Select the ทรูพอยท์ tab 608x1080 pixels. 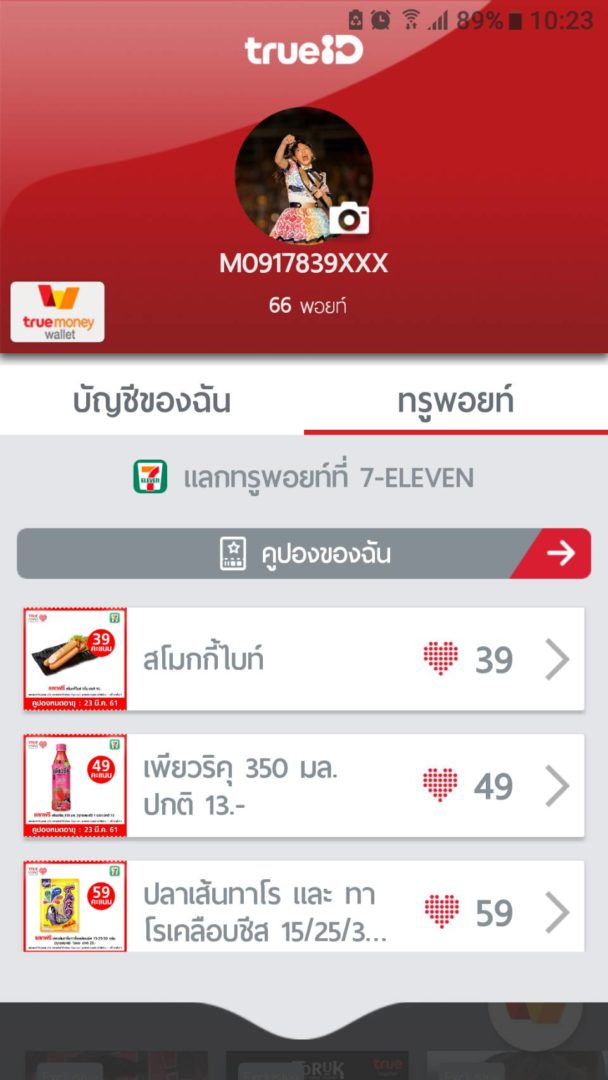[x=455, y=402]
